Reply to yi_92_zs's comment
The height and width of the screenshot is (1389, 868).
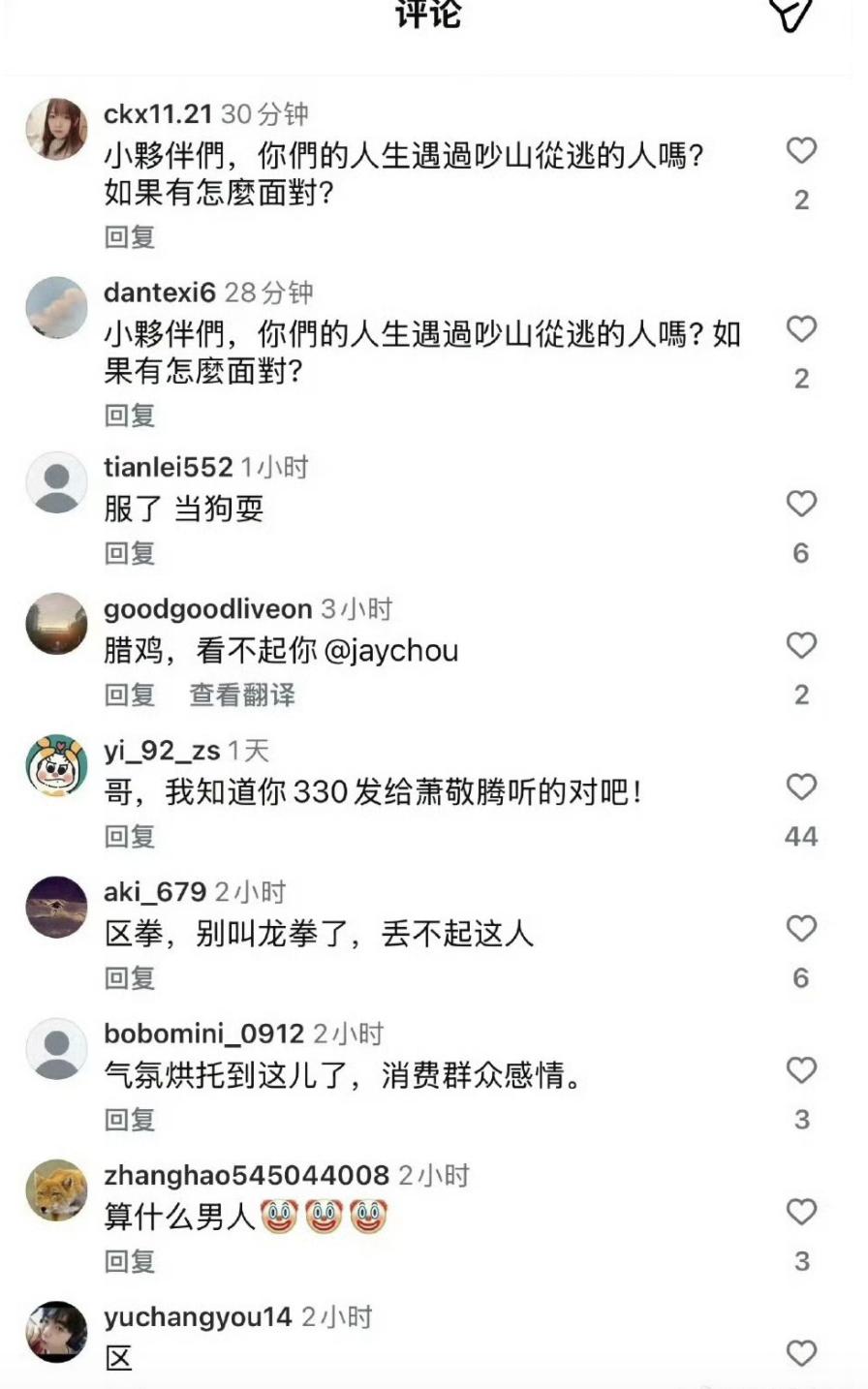tap(130, 836)
